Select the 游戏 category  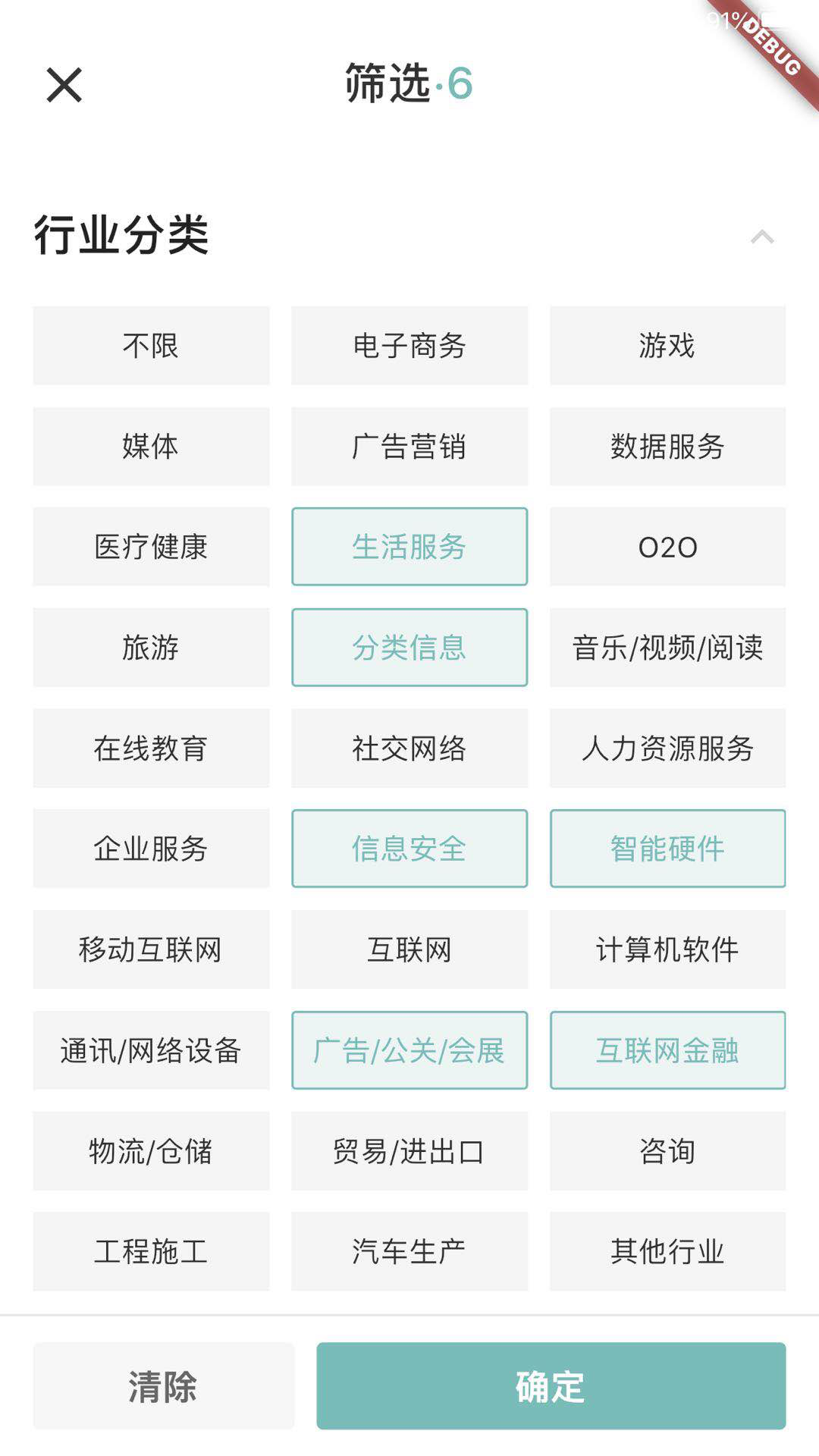click(x=667, y=346)
